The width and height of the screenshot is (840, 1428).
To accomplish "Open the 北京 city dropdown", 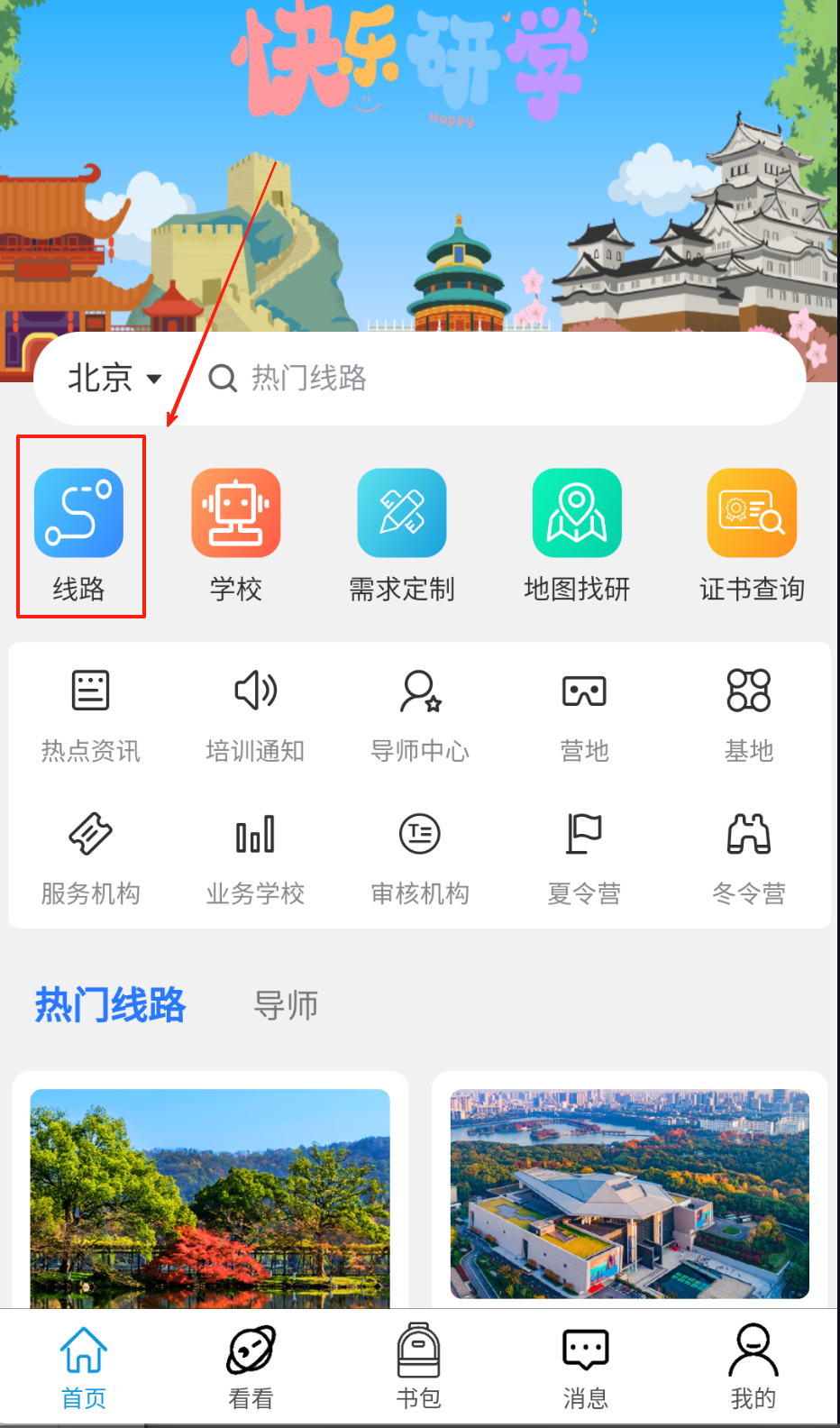I will coord(114,378).
